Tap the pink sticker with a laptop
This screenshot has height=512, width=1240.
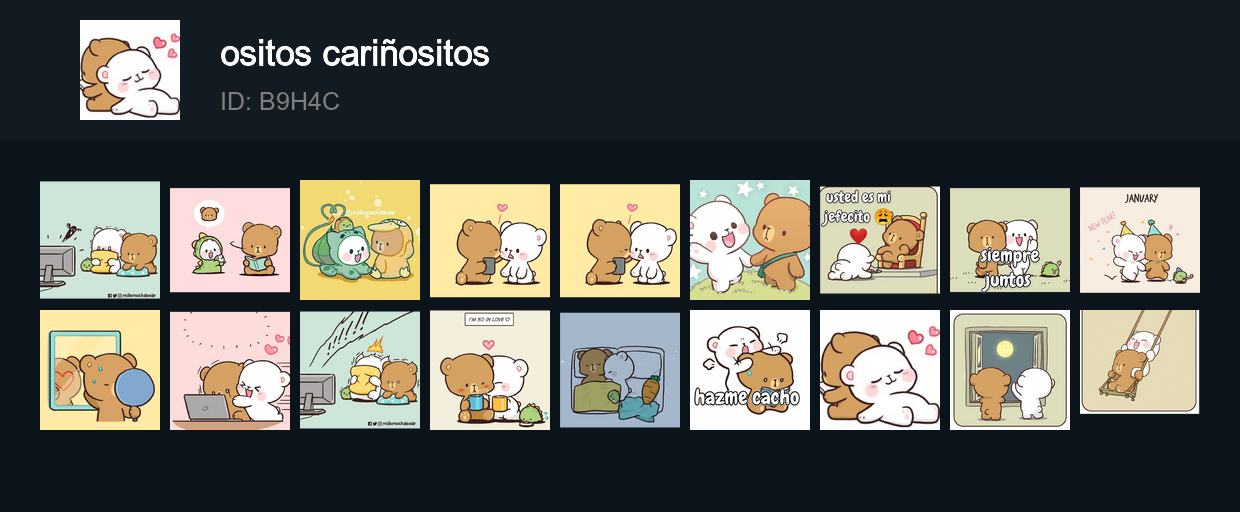[230, 370]
